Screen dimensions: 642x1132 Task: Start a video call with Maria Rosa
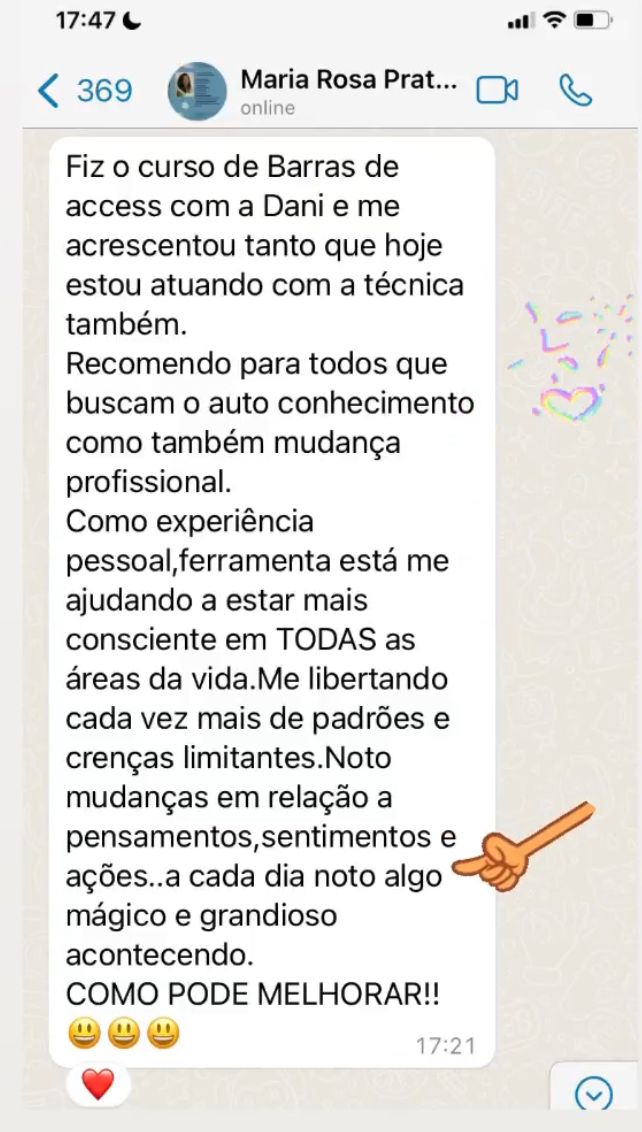pos(497,90)
